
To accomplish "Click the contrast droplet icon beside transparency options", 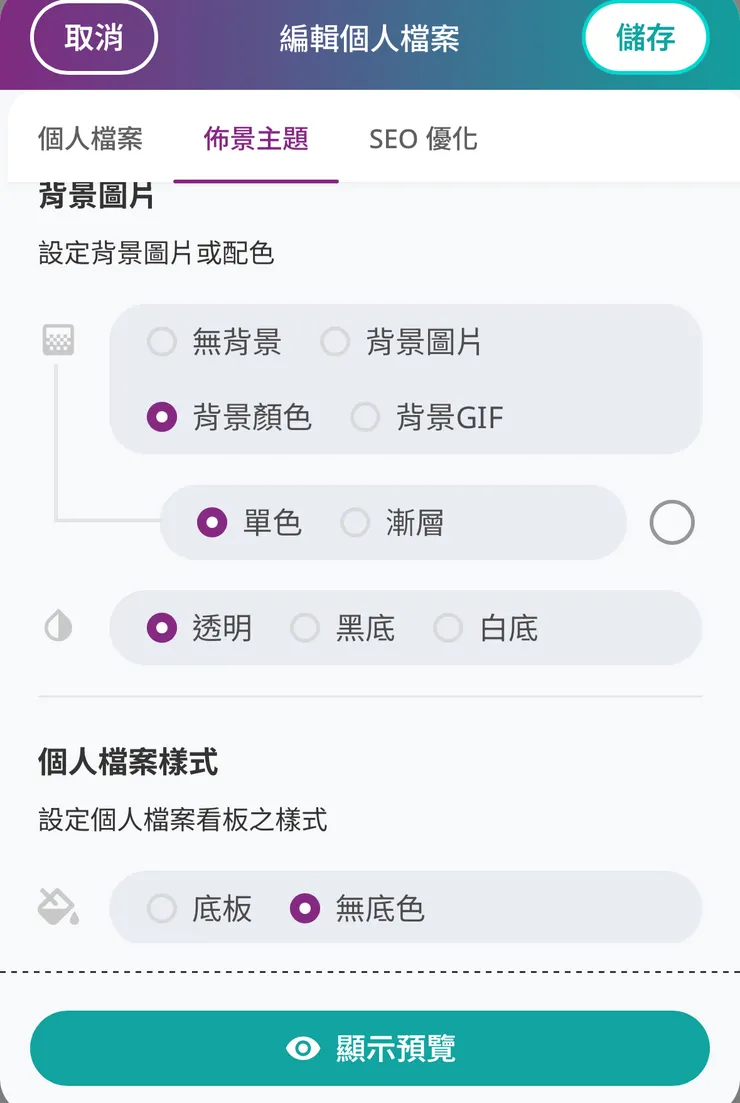I will point(58,626).
